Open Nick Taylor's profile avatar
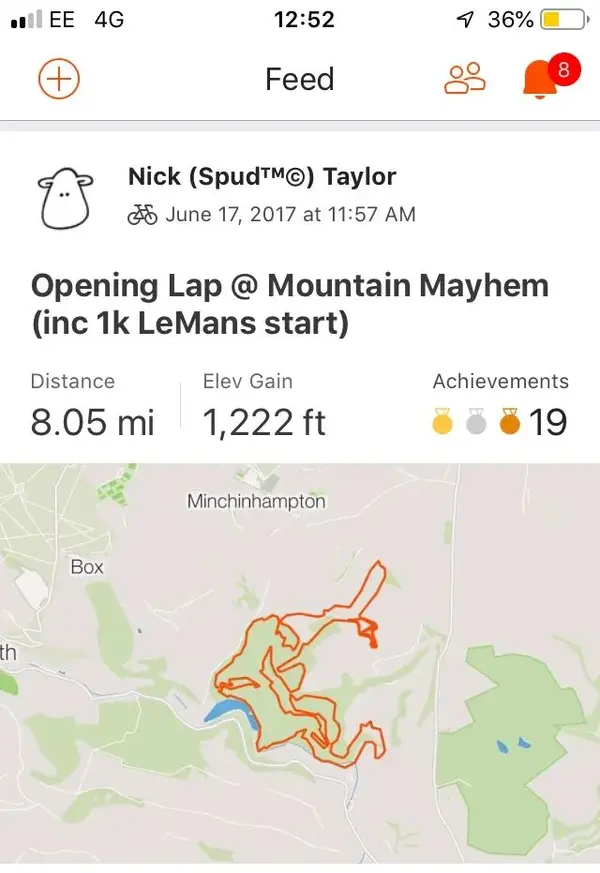The height and width of the screenshot is (873, 600). pyautogui.click(x=64, y=196)
